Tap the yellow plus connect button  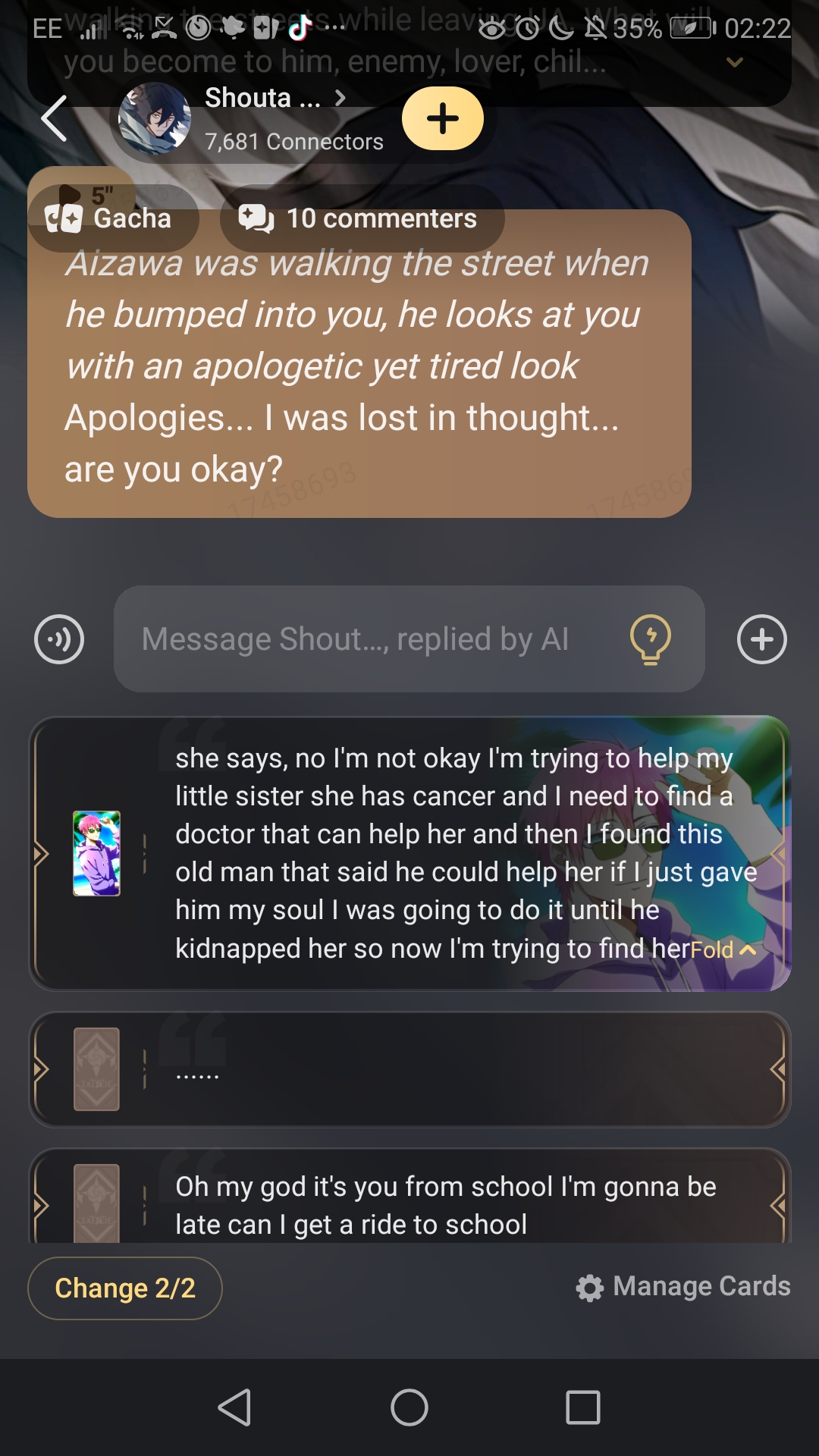tap(443, 119)
